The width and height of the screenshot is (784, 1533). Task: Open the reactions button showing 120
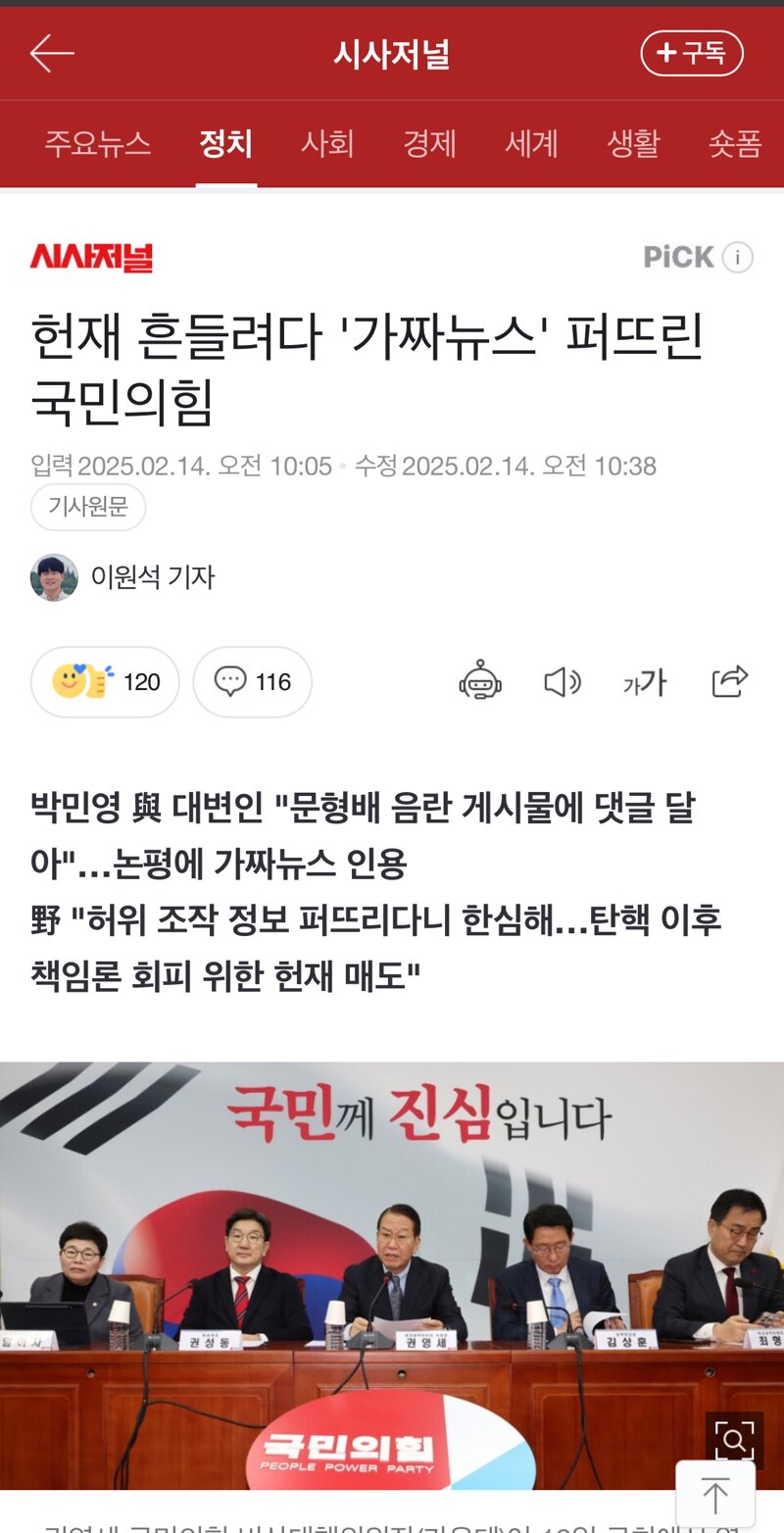click(105, 682)
